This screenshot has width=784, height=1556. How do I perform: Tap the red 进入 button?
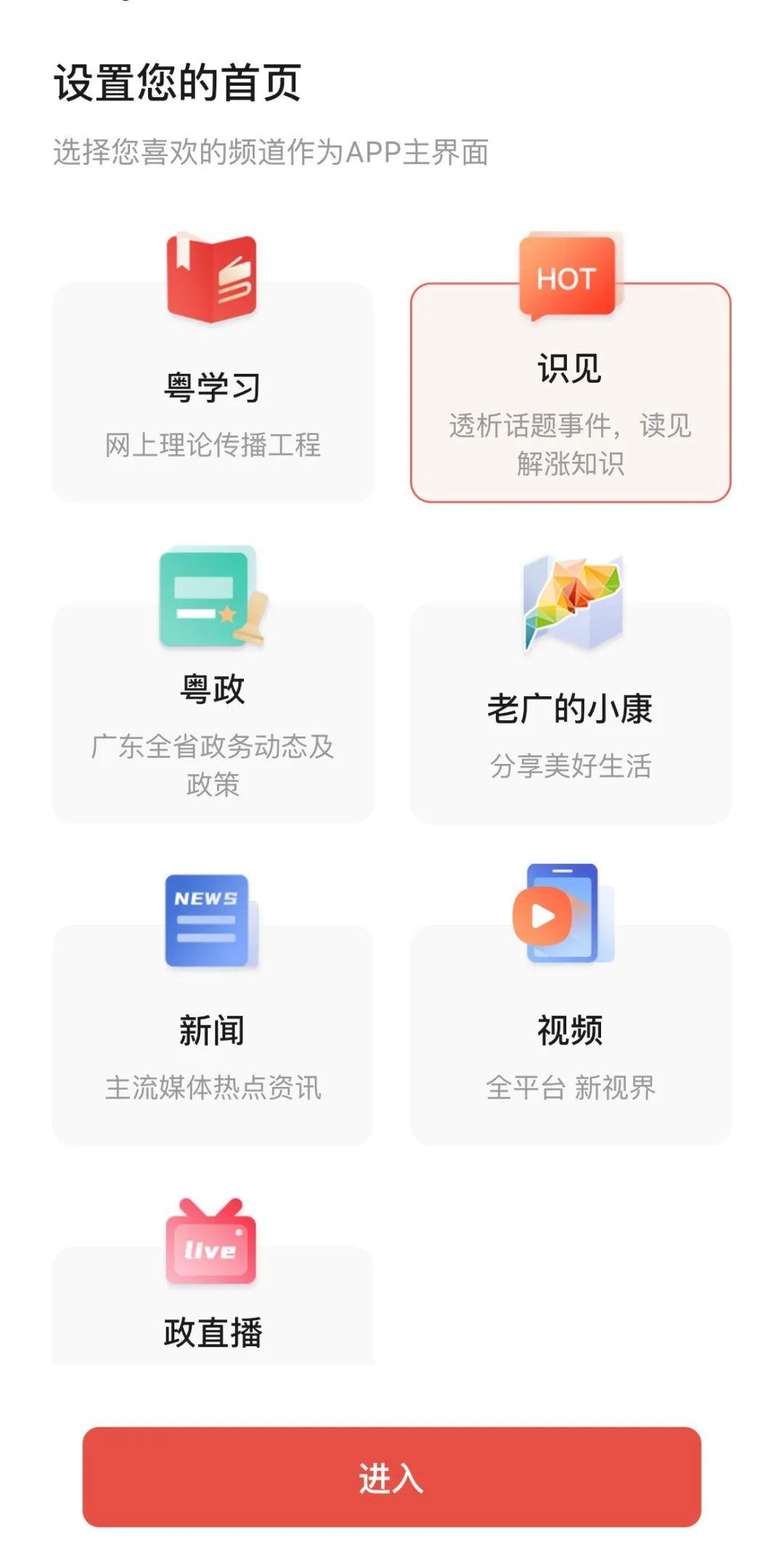[x=391, y=1477]
